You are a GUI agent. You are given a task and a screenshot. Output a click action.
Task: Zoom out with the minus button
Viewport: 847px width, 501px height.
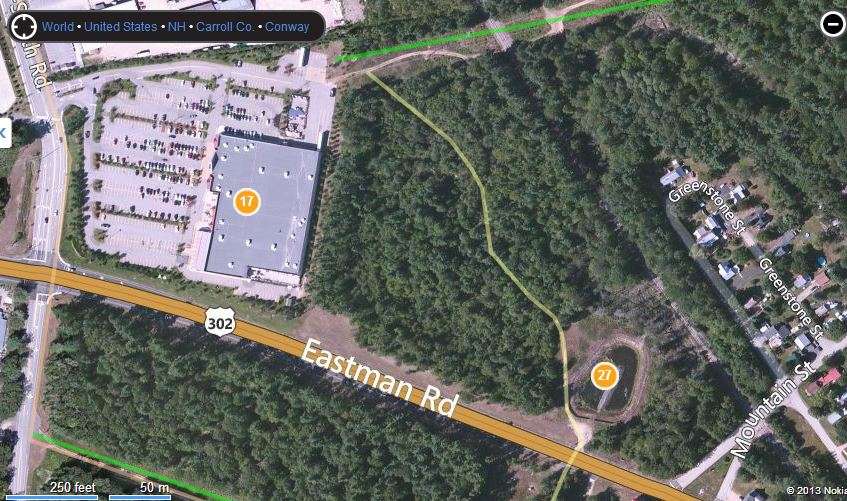[833, 25]
